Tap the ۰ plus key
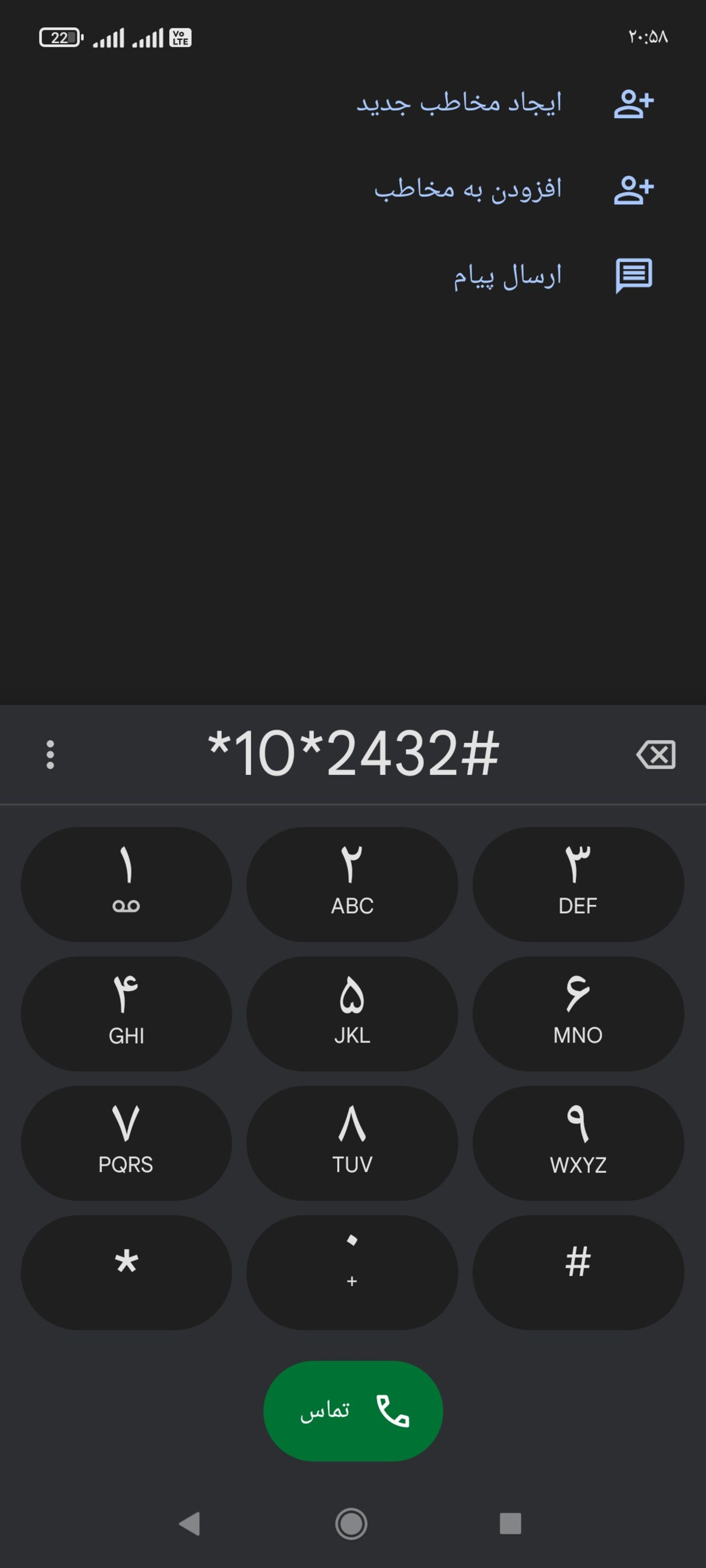Viewport: 706px width, 1568px height. click(352, 1272)
